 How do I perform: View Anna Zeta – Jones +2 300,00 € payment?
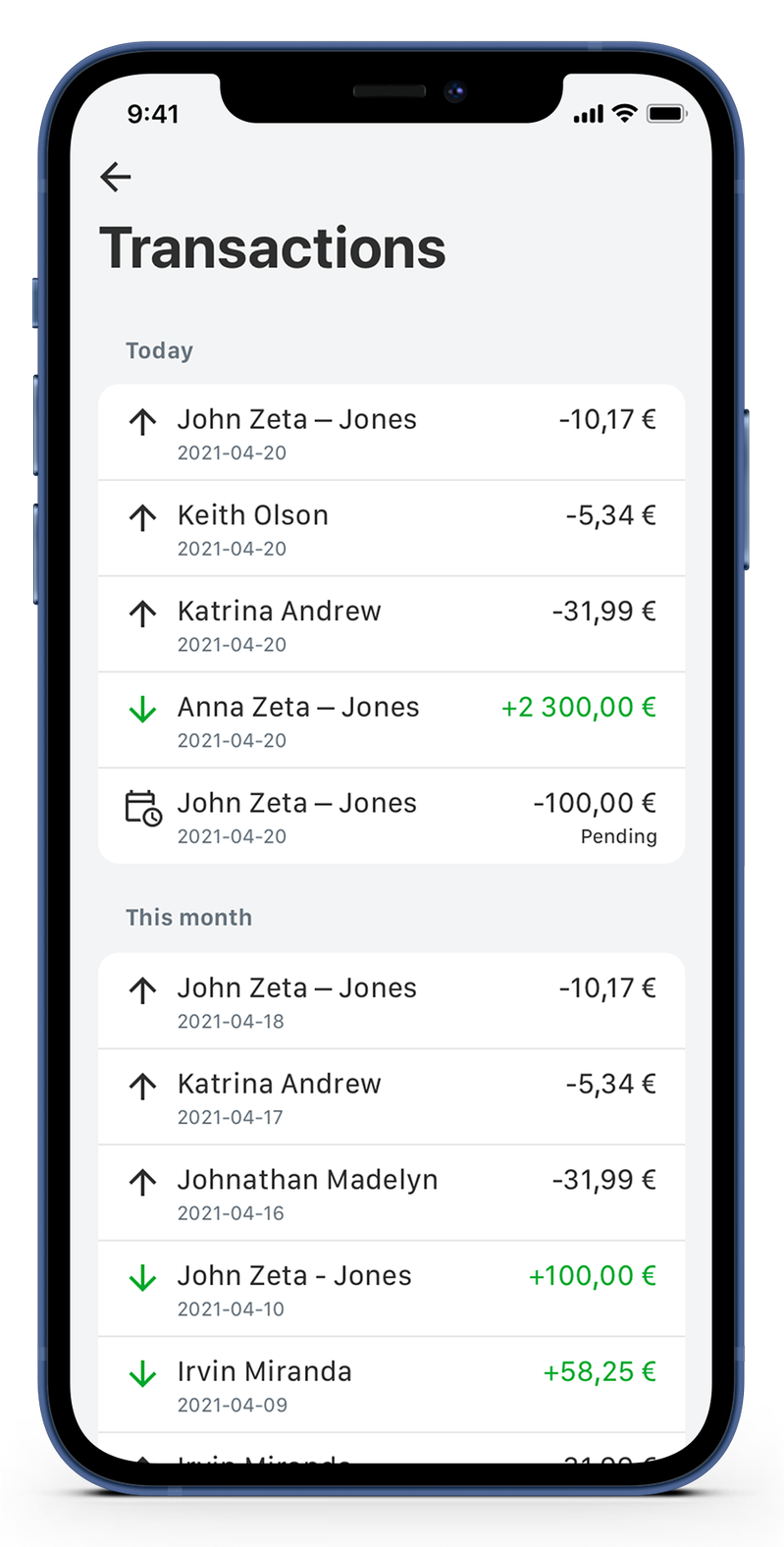pyautogui.click(x=391, y=720)
